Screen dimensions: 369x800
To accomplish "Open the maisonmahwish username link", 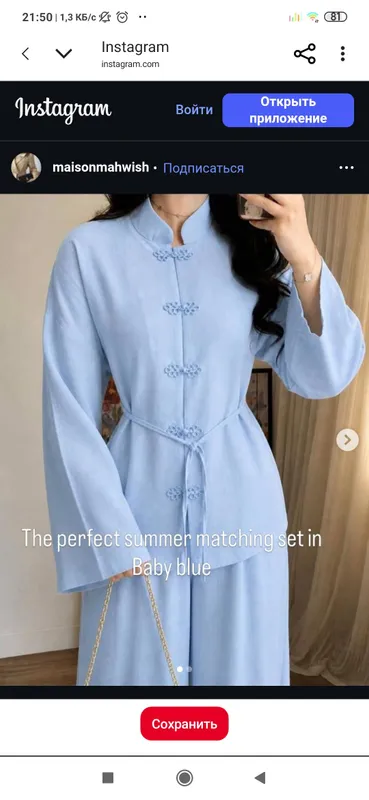I will [101, 167].
